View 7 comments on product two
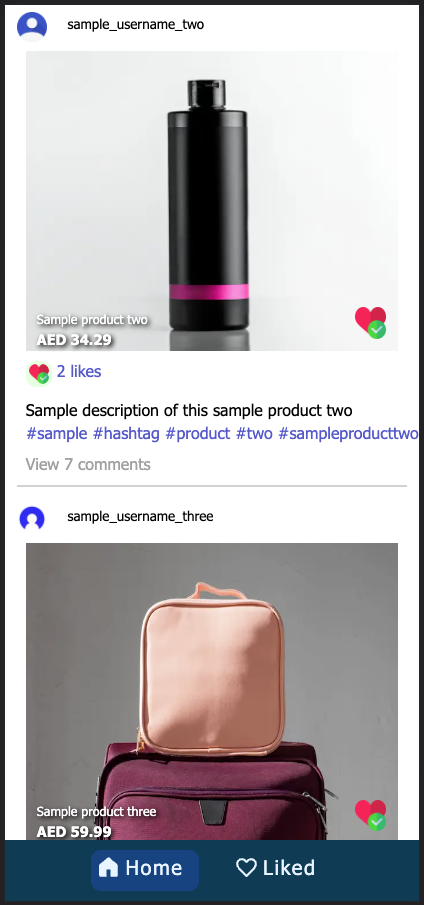 [x=88, y=464]
